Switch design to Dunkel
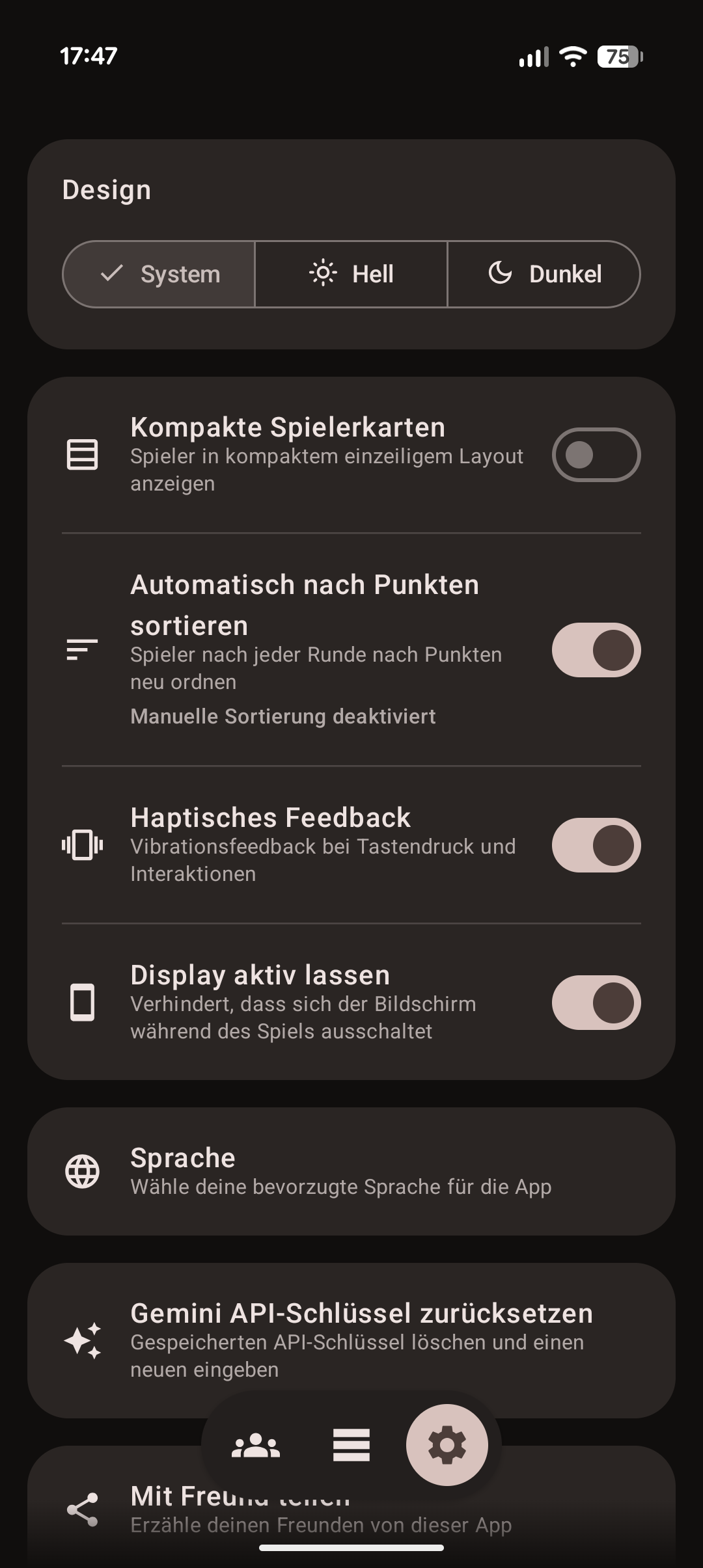703x1568 pixels. [544, 274]
